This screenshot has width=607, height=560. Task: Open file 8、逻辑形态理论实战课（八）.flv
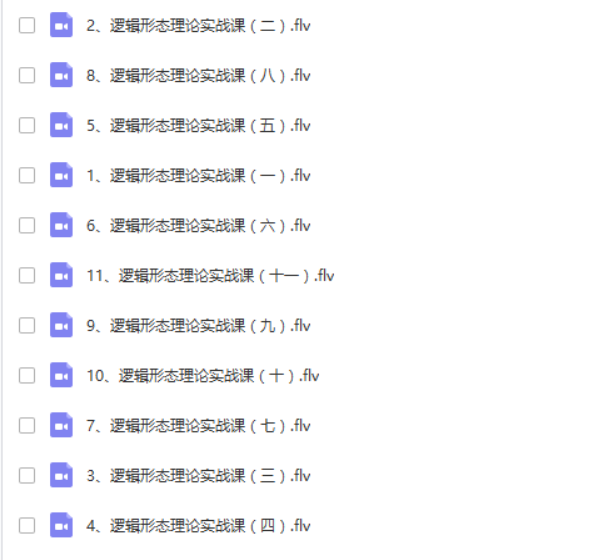198,76
